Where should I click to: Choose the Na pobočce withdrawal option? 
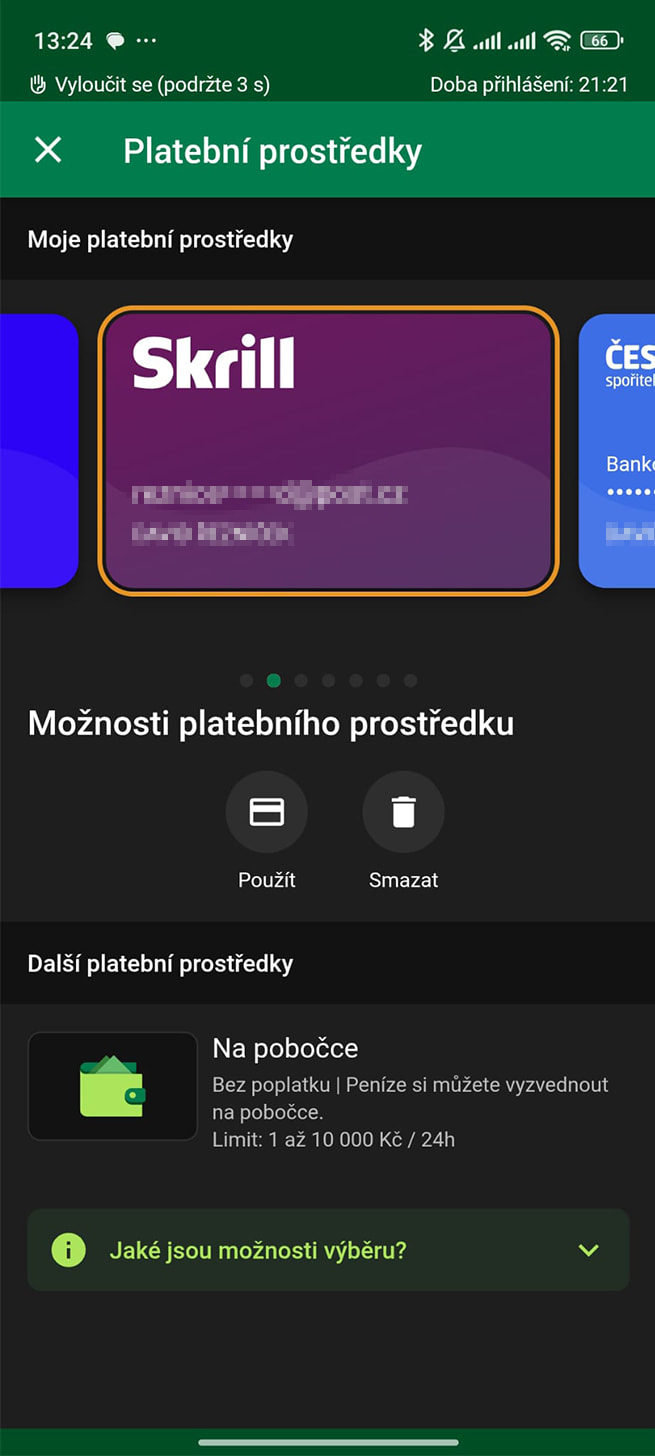point(327,1086)
